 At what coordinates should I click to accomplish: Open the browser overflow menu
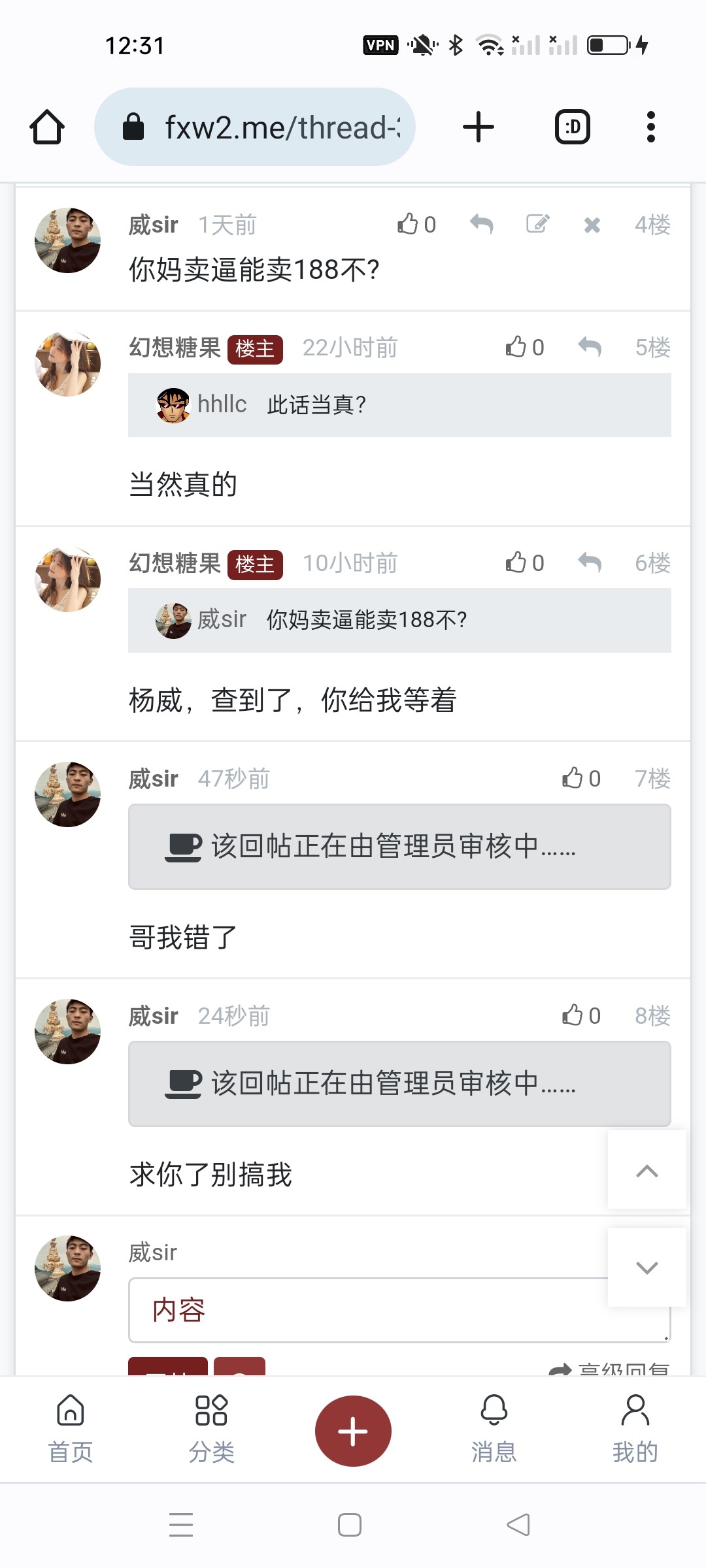(x=650, y=127)
